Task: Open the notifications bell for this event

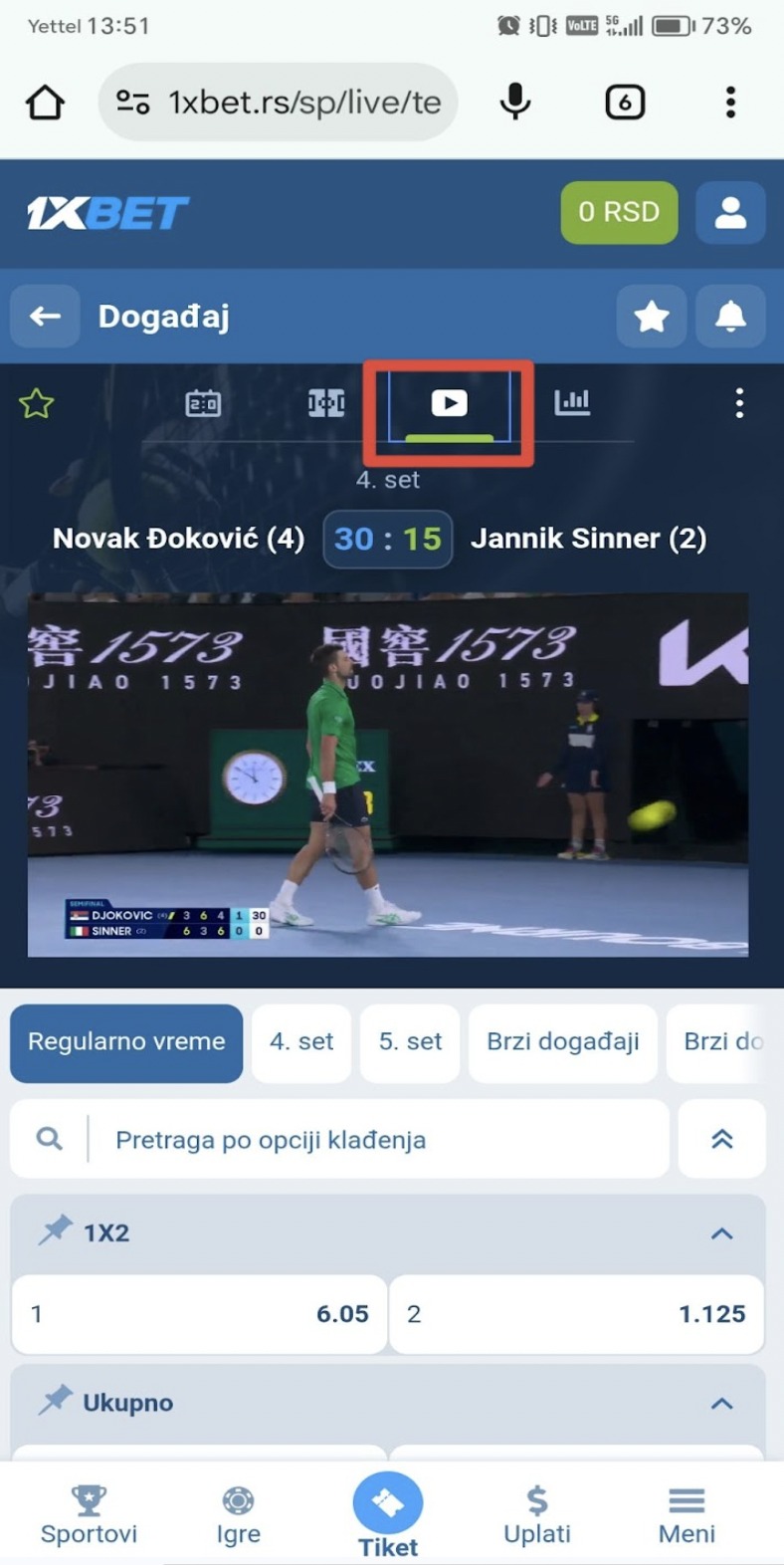Action: tap(730, 317)
